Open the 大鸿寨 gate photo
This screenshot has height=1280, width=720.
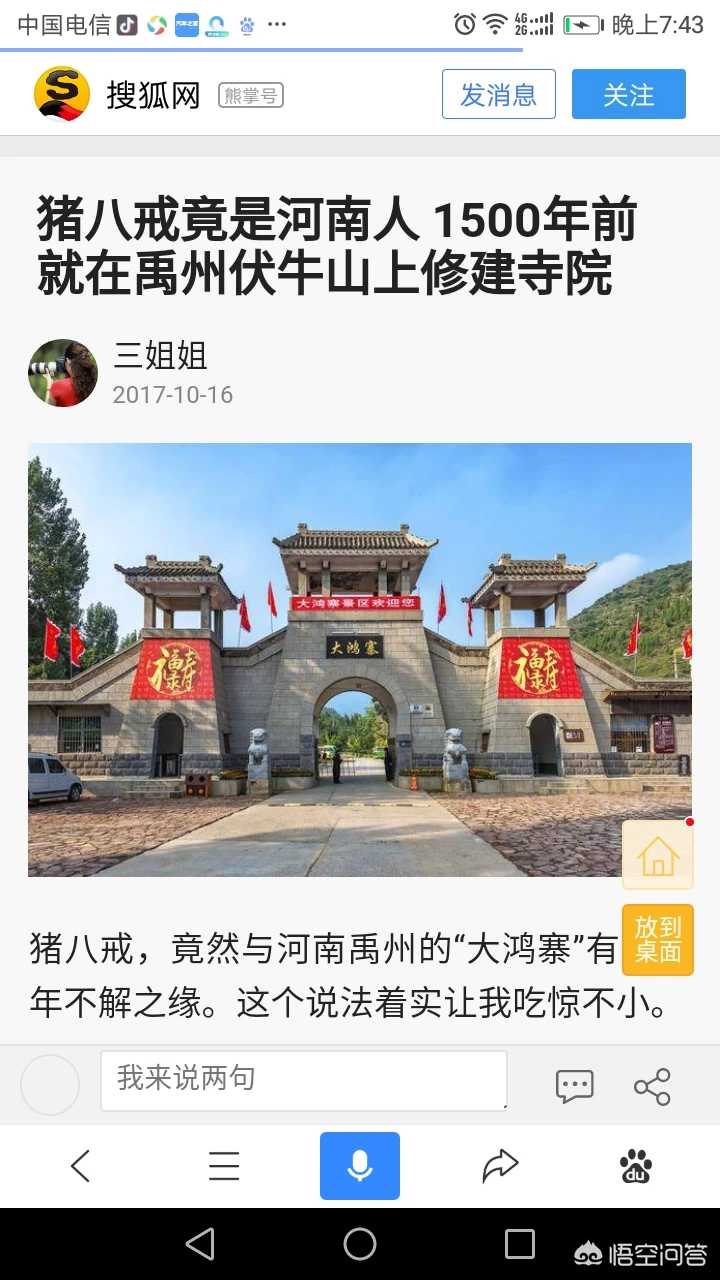359,659
